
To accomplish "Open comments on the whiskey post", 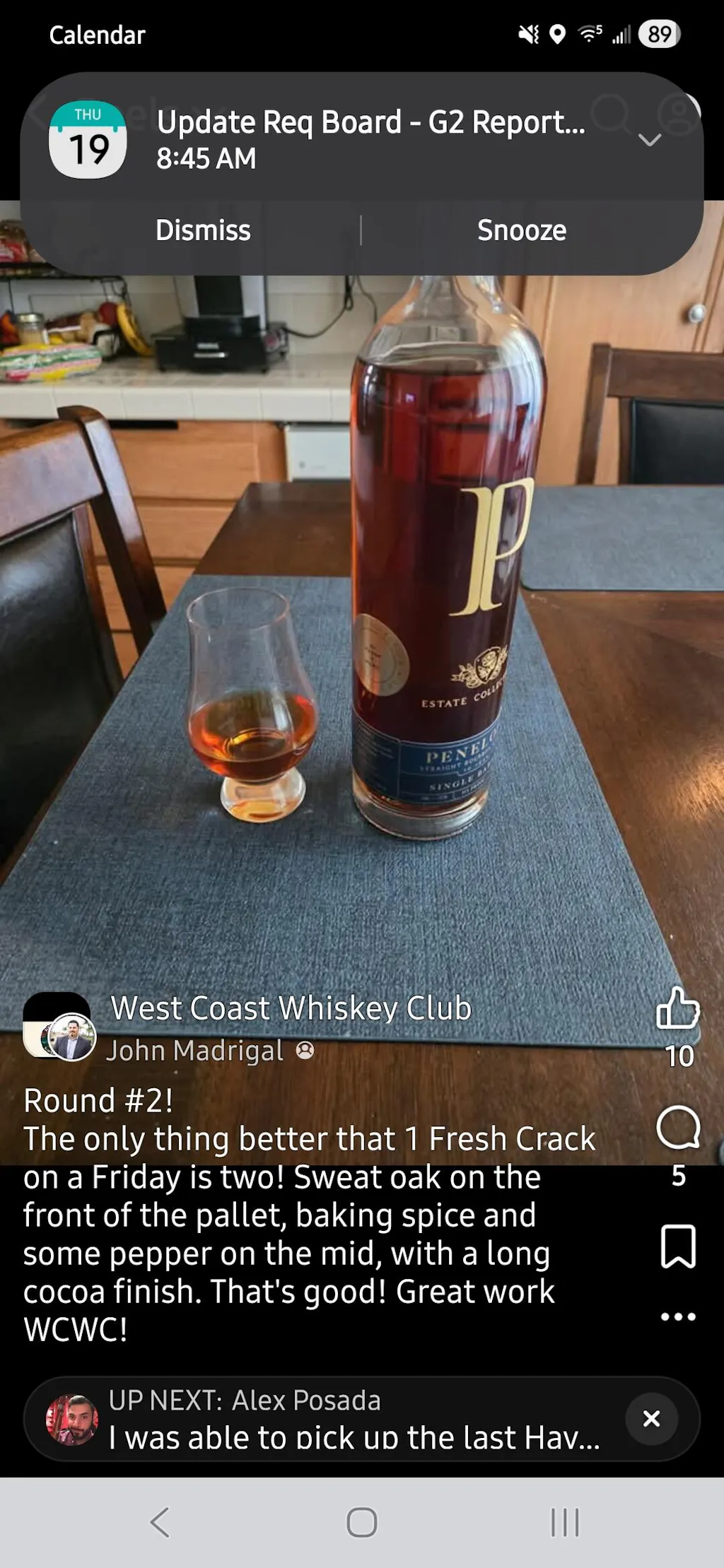I will coord(677,1127).
